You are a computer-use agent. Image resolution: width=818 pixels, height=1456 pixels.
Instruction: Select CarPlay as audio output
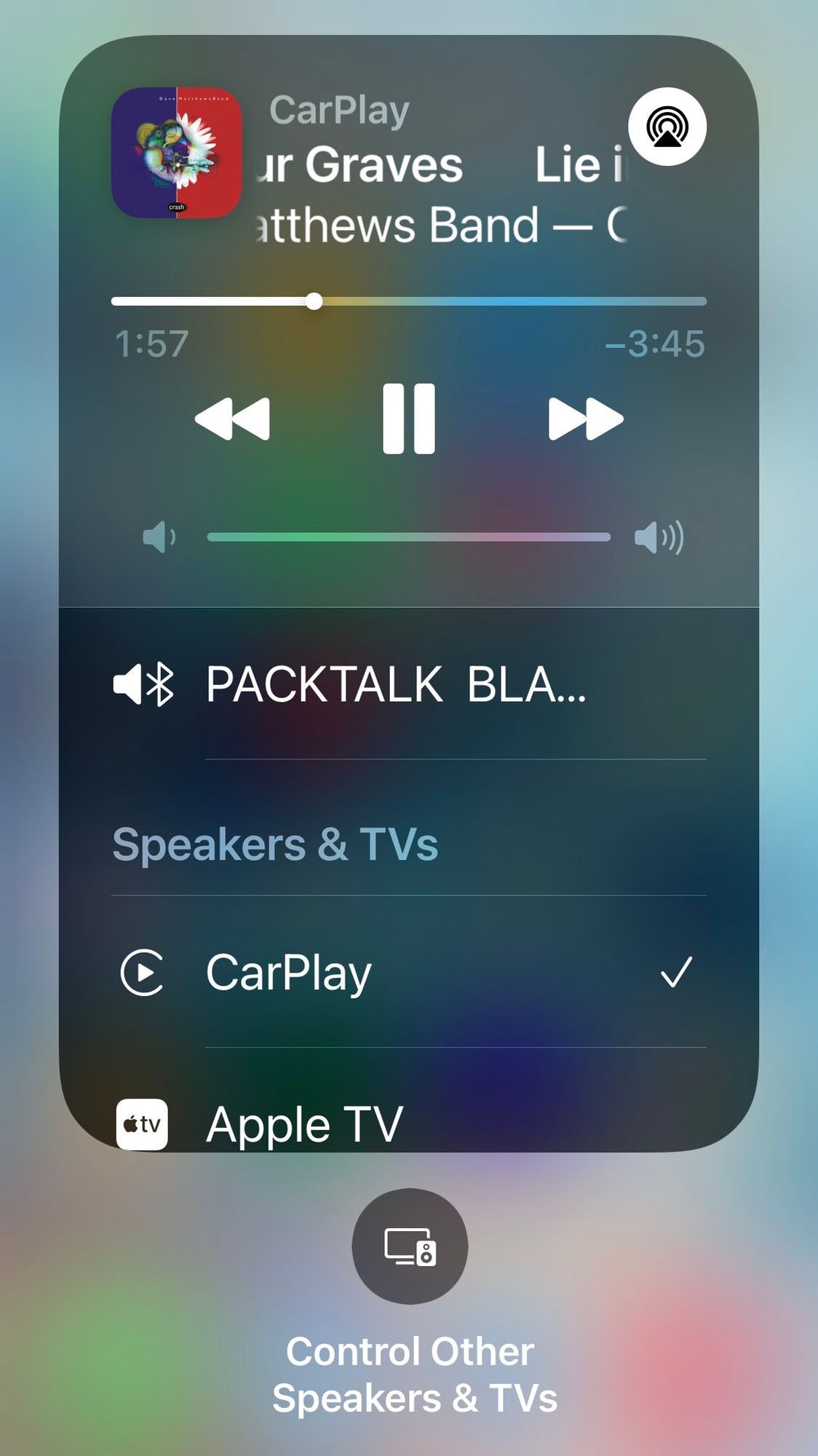(408, 972)
